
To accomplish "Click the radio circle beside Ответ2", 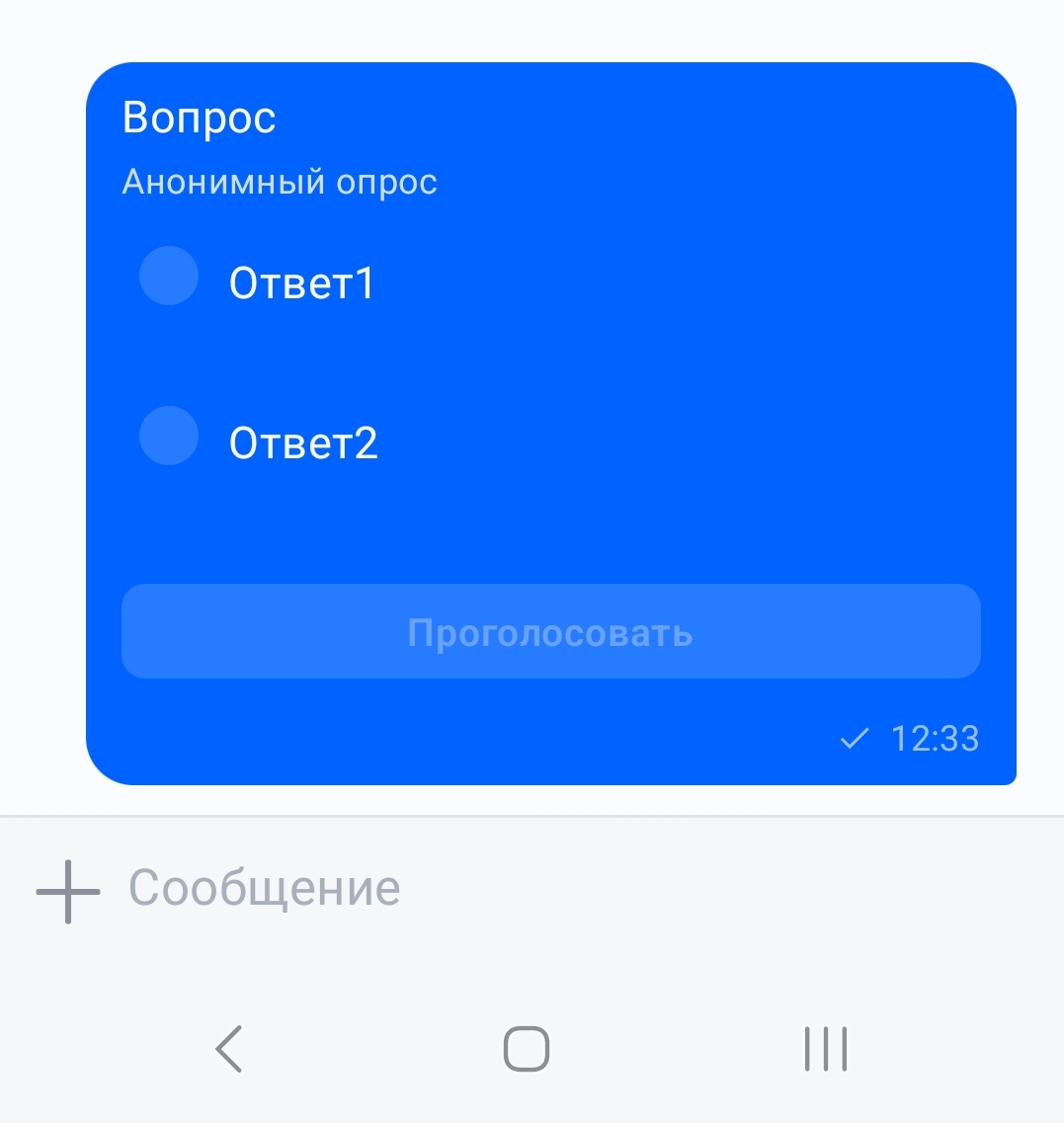I will (169, 437).
